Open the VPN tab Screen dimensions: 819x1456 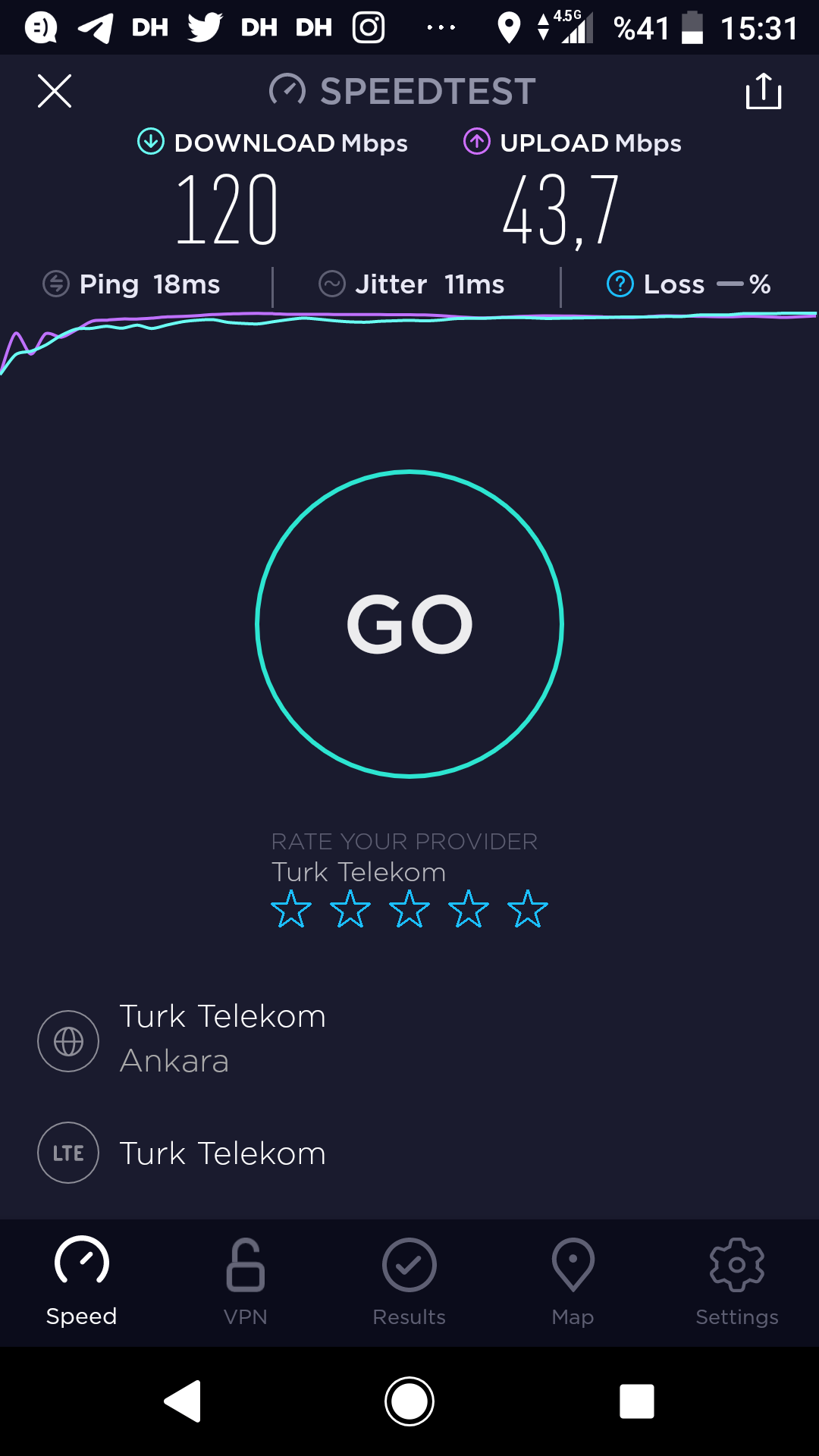[246, 1282]
